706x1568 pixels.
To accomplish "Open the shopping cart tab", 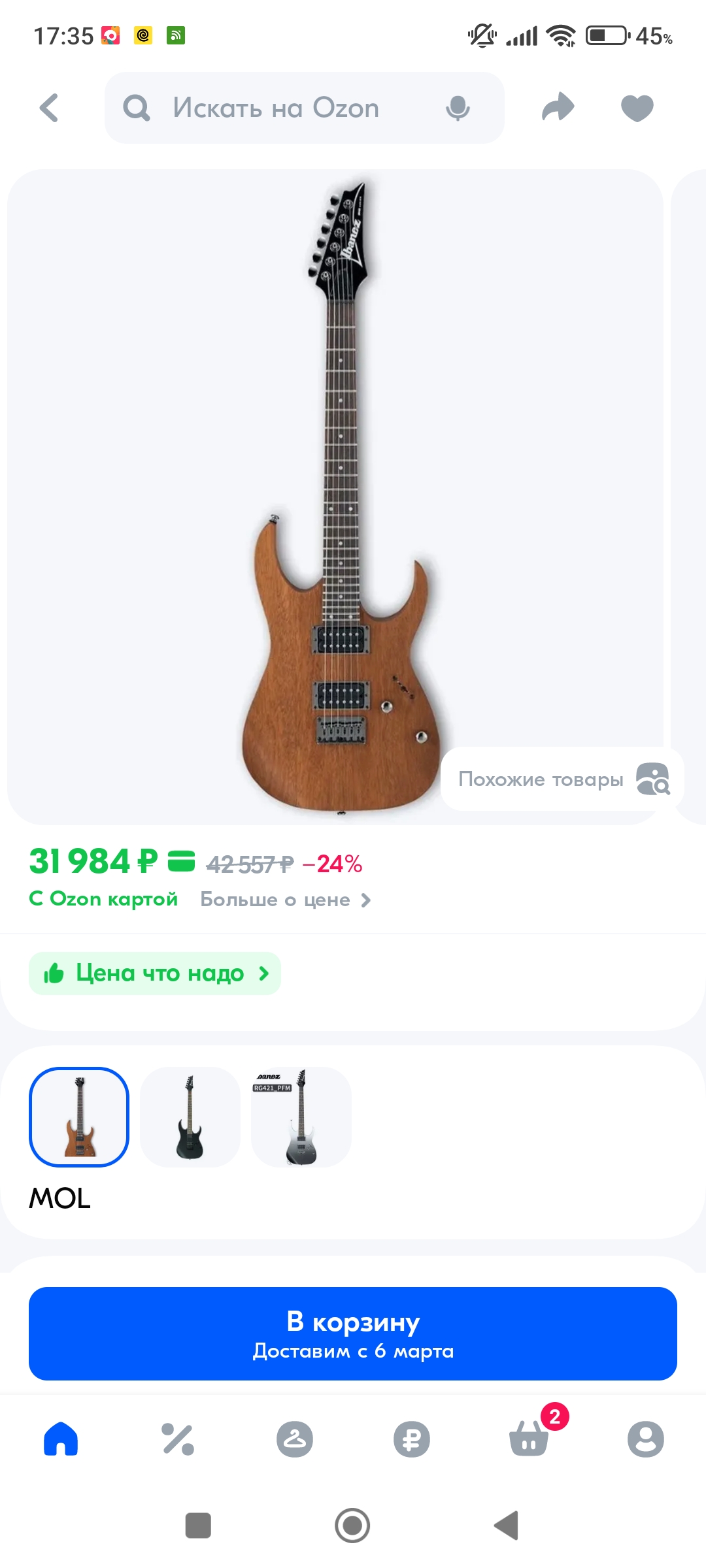I will pyautogui.click(x=529, y=1439).
